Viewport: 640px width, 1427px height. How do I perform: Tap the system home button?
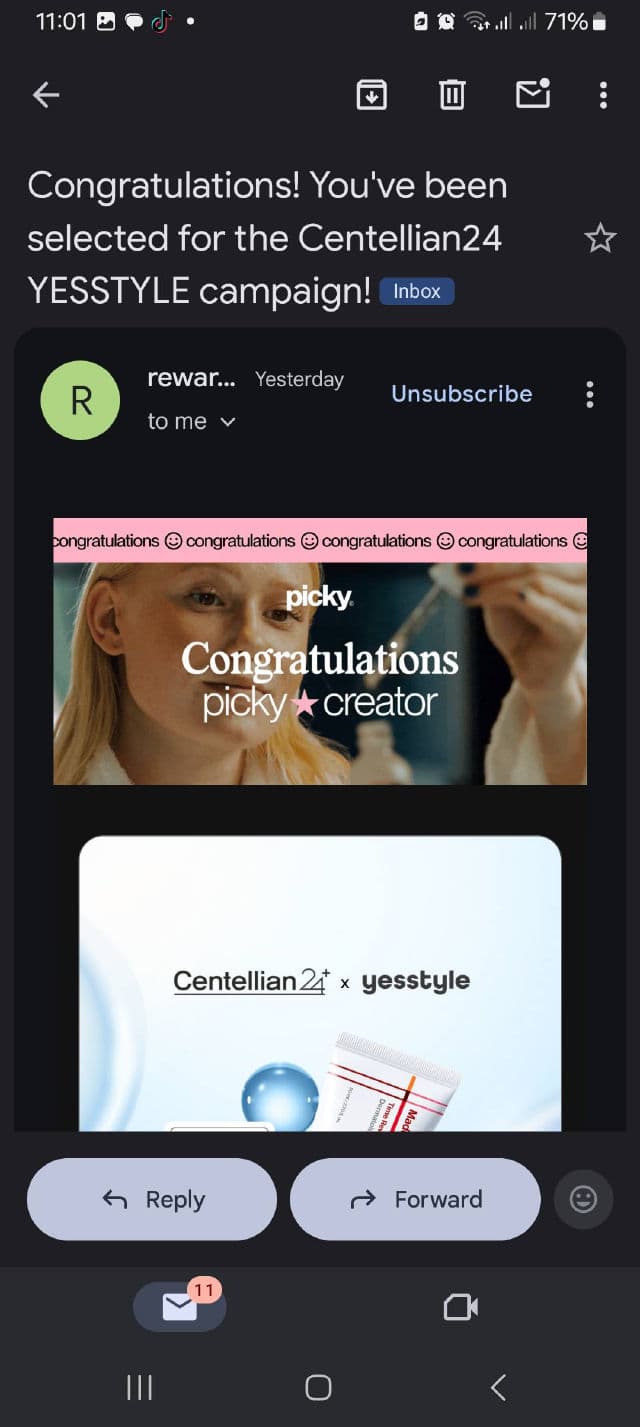318,1387
